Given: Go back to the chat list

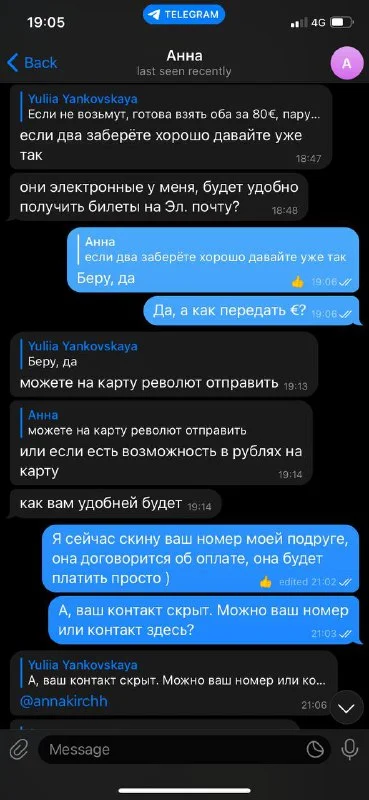Looking at the screenshot, I should coord(32,63).
